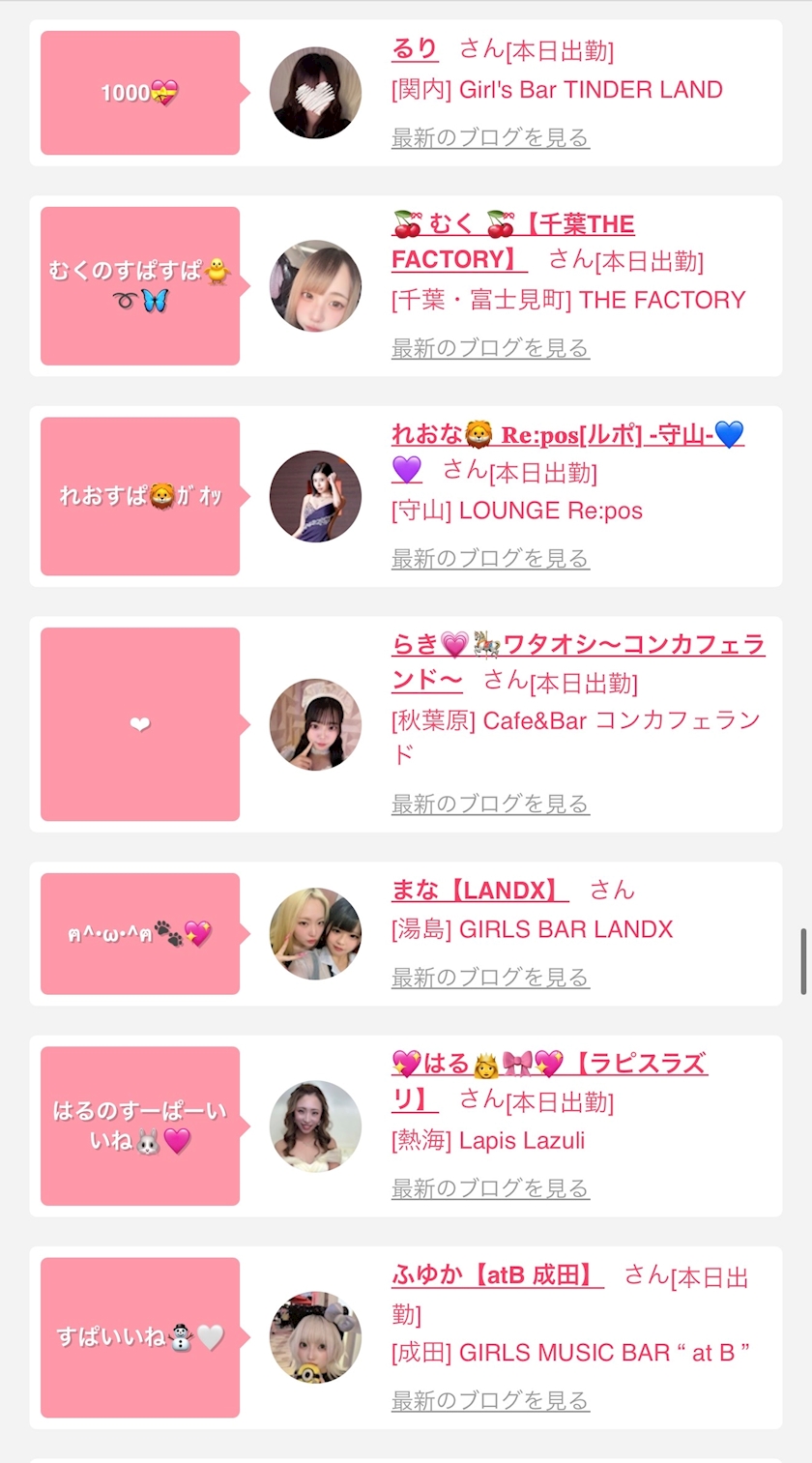View latest blog under GIRLS MUSIC BAR at B
Screen dimensions: 812x1463
click(490, 1400)
